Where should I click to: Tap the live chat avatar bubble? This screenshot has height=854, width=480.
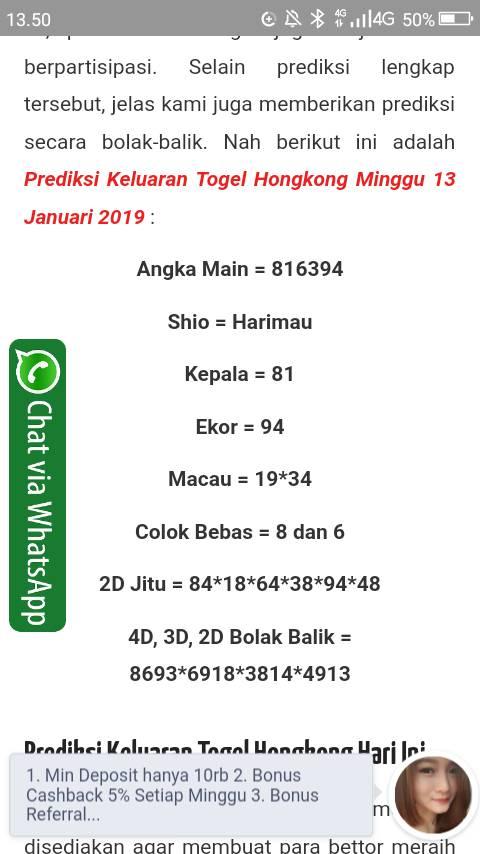tap(433, 795)
